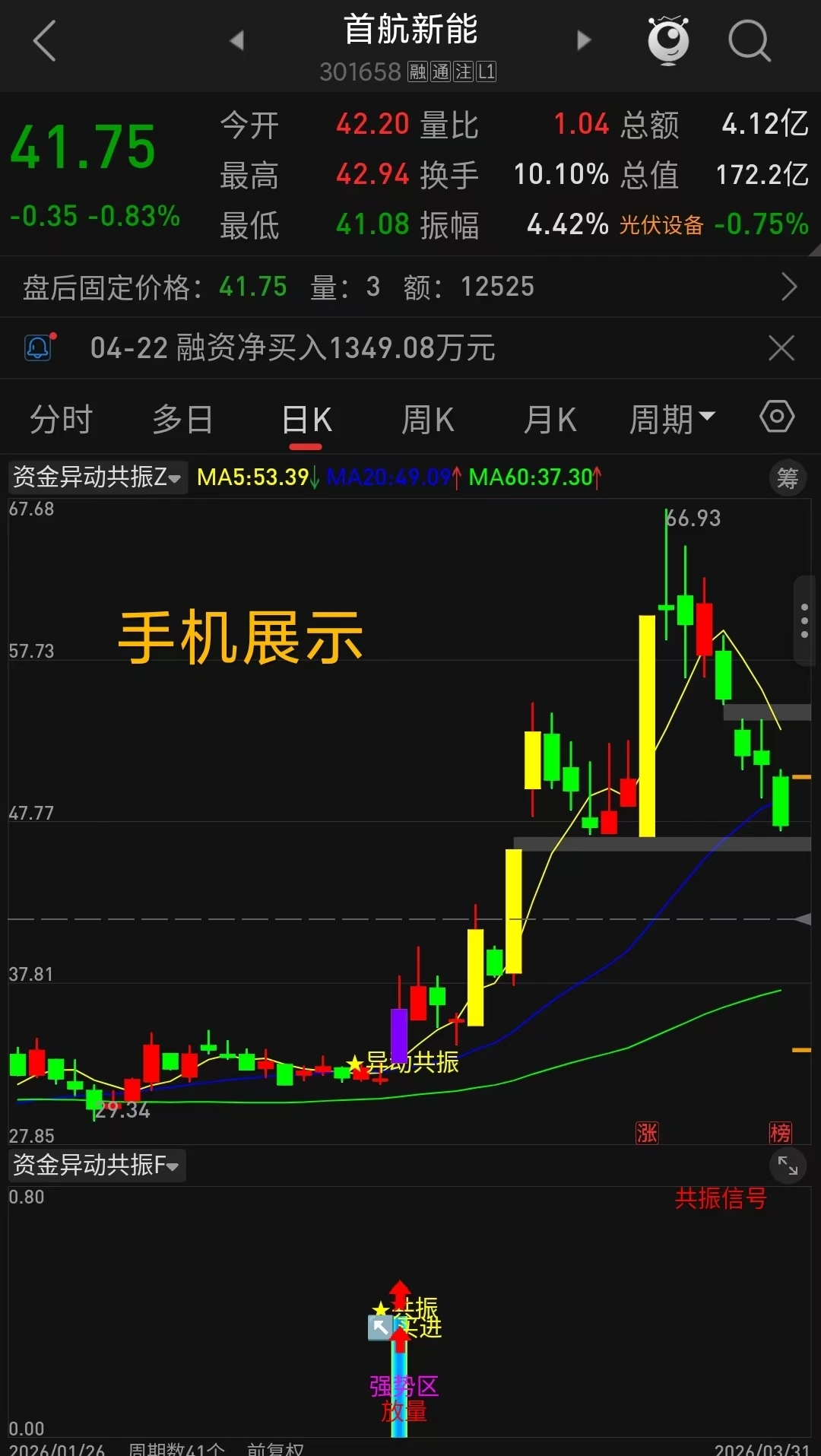Image resolution: width=821 pixels, height=1456 pixels.
Task: Open the robot assistant icon
Action: click(667, 40)
